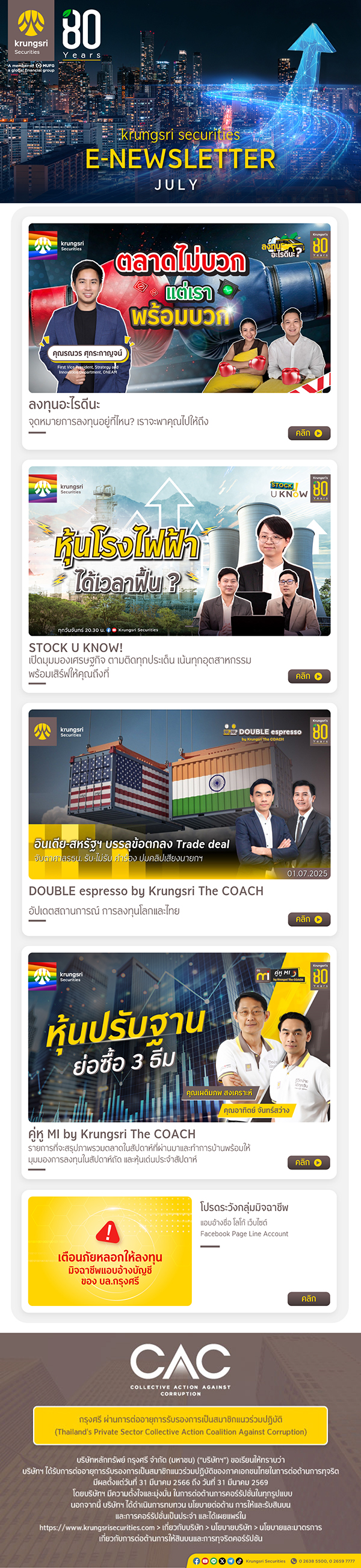Open the Telegram icon in the footer

click(x=230, y=1561)
